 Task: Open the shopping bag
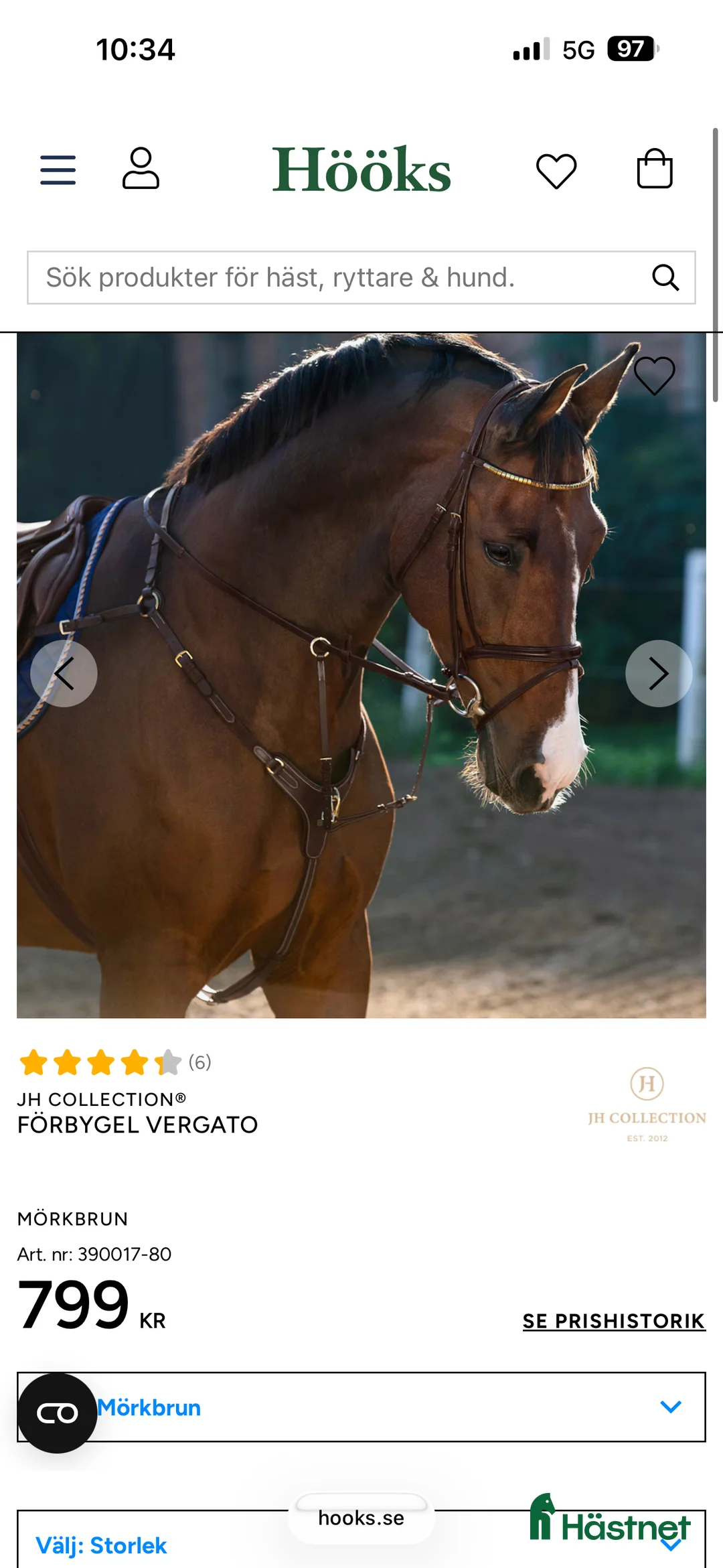pos(654,169)
